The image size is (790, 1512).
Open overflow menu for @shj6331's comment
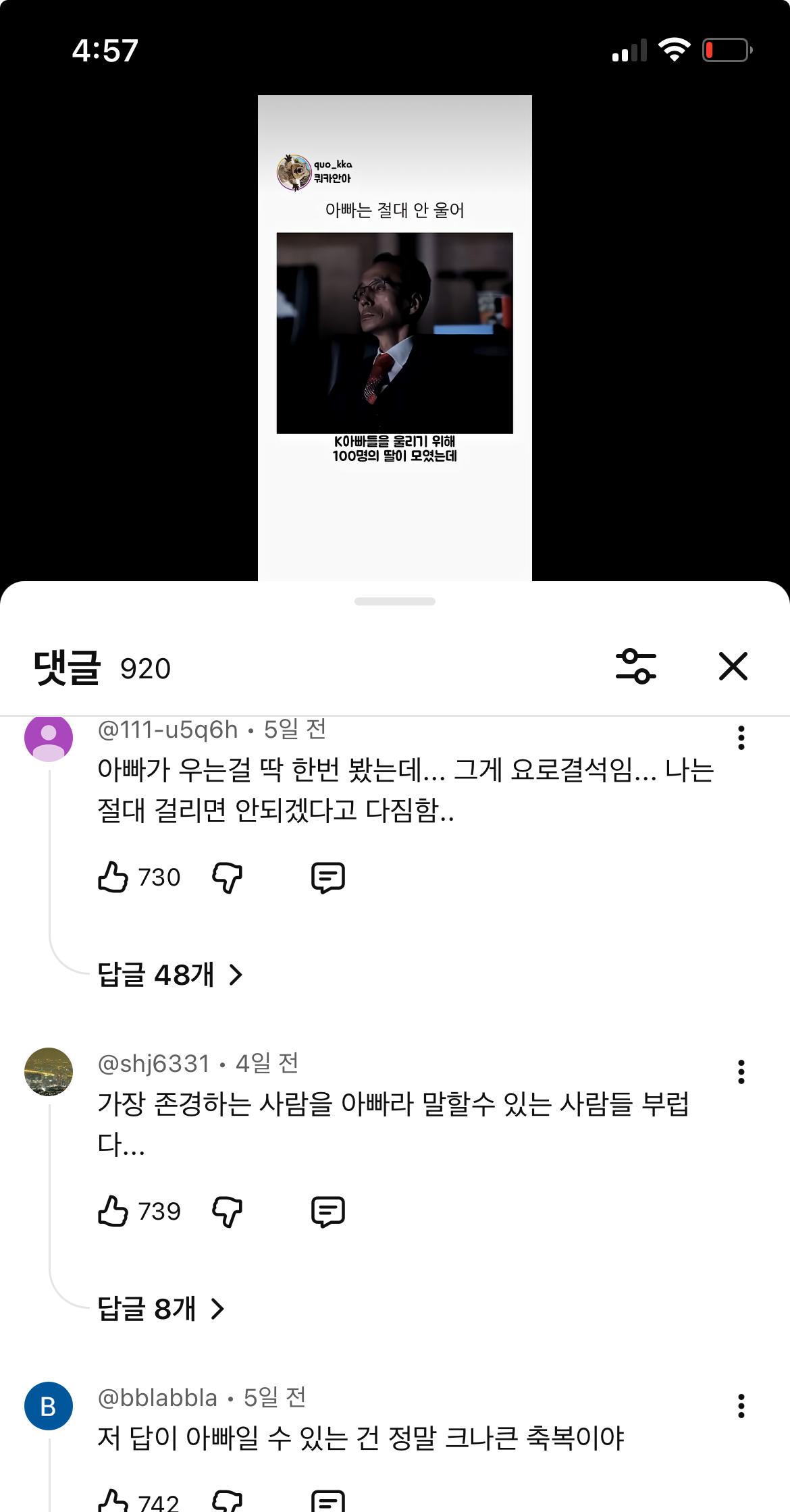[x=741, y=1072]
